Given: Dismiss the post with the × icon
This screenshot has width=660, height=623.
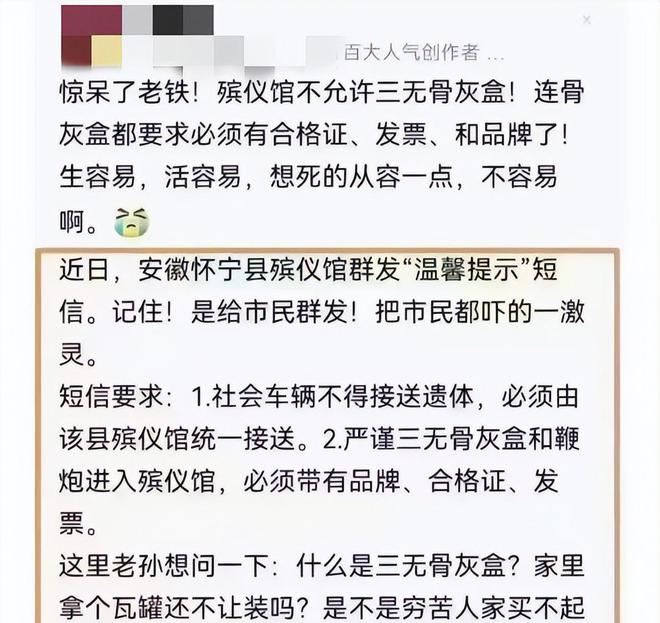Looking at the screenshot, I should pyautogui.click(x=587, y=20).
